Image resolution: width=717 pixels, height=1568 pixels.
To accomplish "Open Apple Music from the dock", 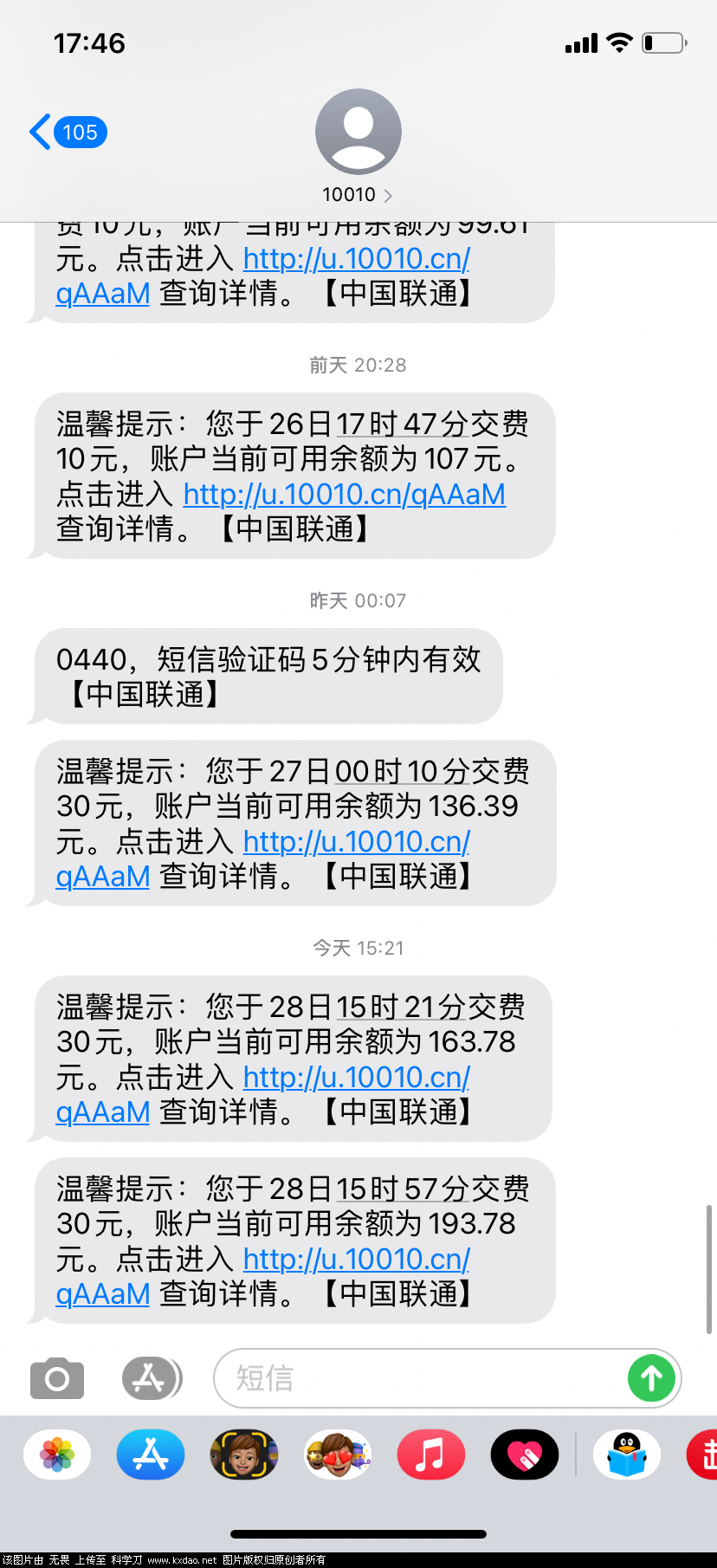I will (x=430, y=1455).
